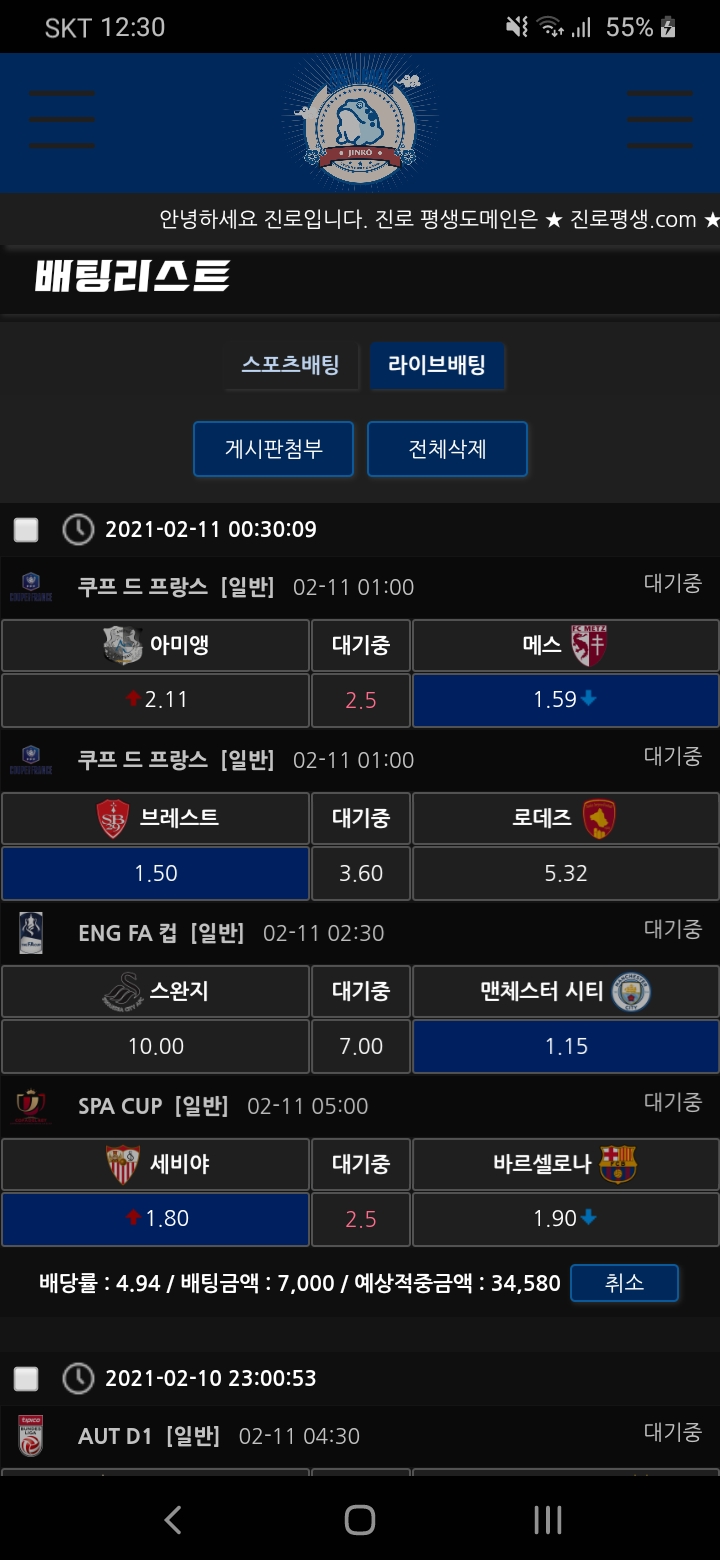Tap 전체삭제 to delete all bets
Screen dimensions: 720x1560
pos(447,449)
